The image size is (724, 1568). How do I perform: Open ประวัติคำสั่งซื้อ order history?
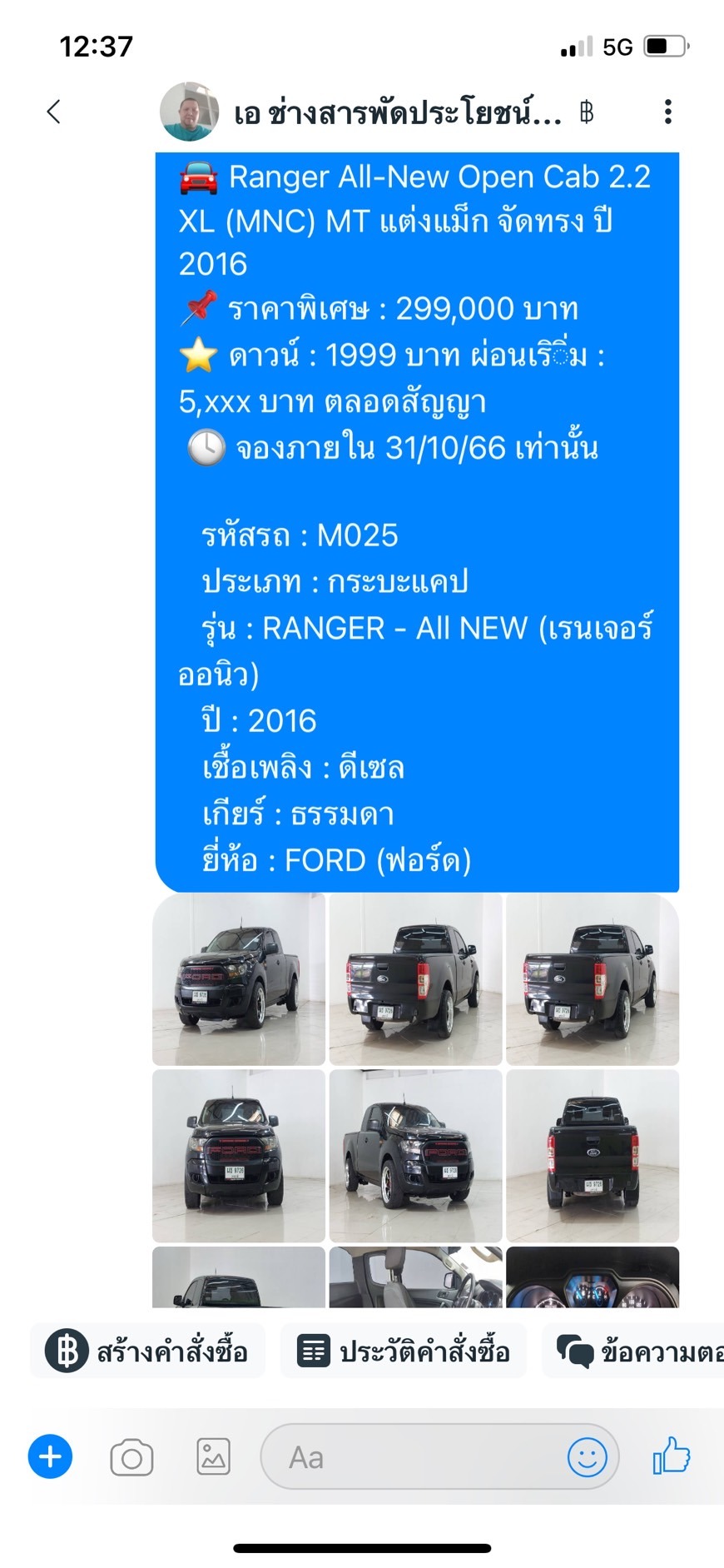coord(404,1351)
